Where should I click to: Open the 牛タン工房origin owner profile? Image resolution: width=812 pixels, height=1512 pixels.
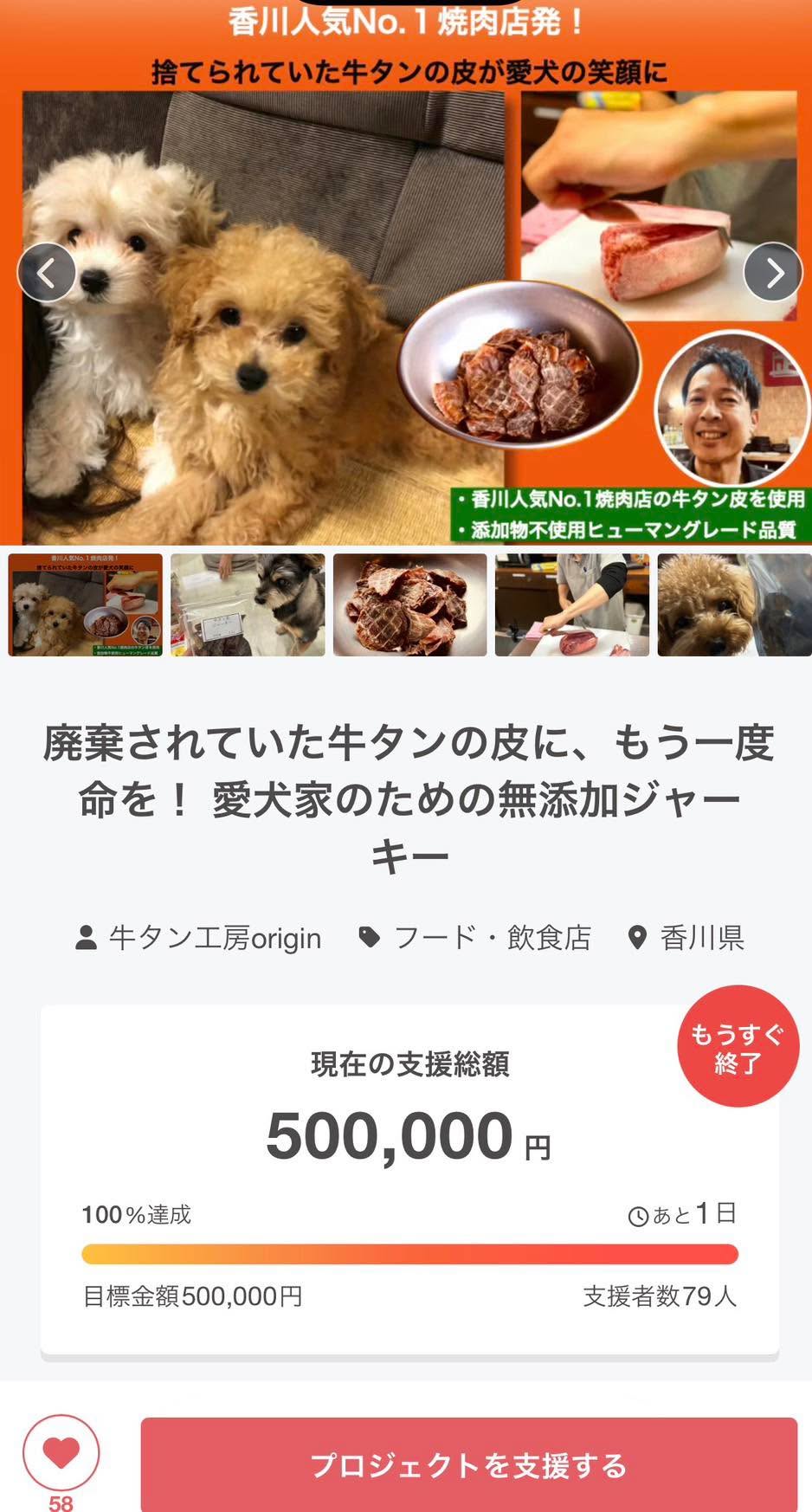198,938
